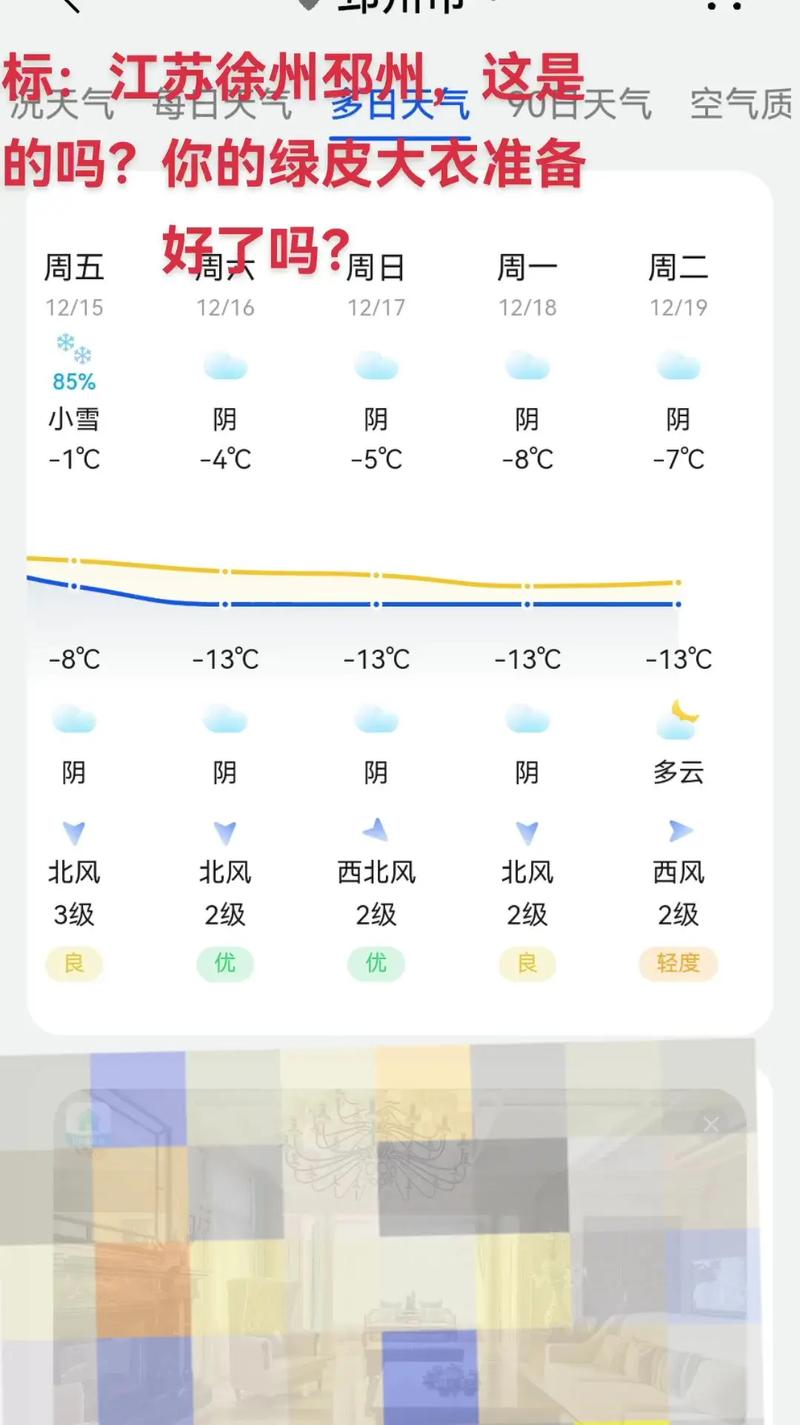The image size is (800, 1425).
Task: Click the northwest wind arrow under Sunday
Action: tap(376, 831)
